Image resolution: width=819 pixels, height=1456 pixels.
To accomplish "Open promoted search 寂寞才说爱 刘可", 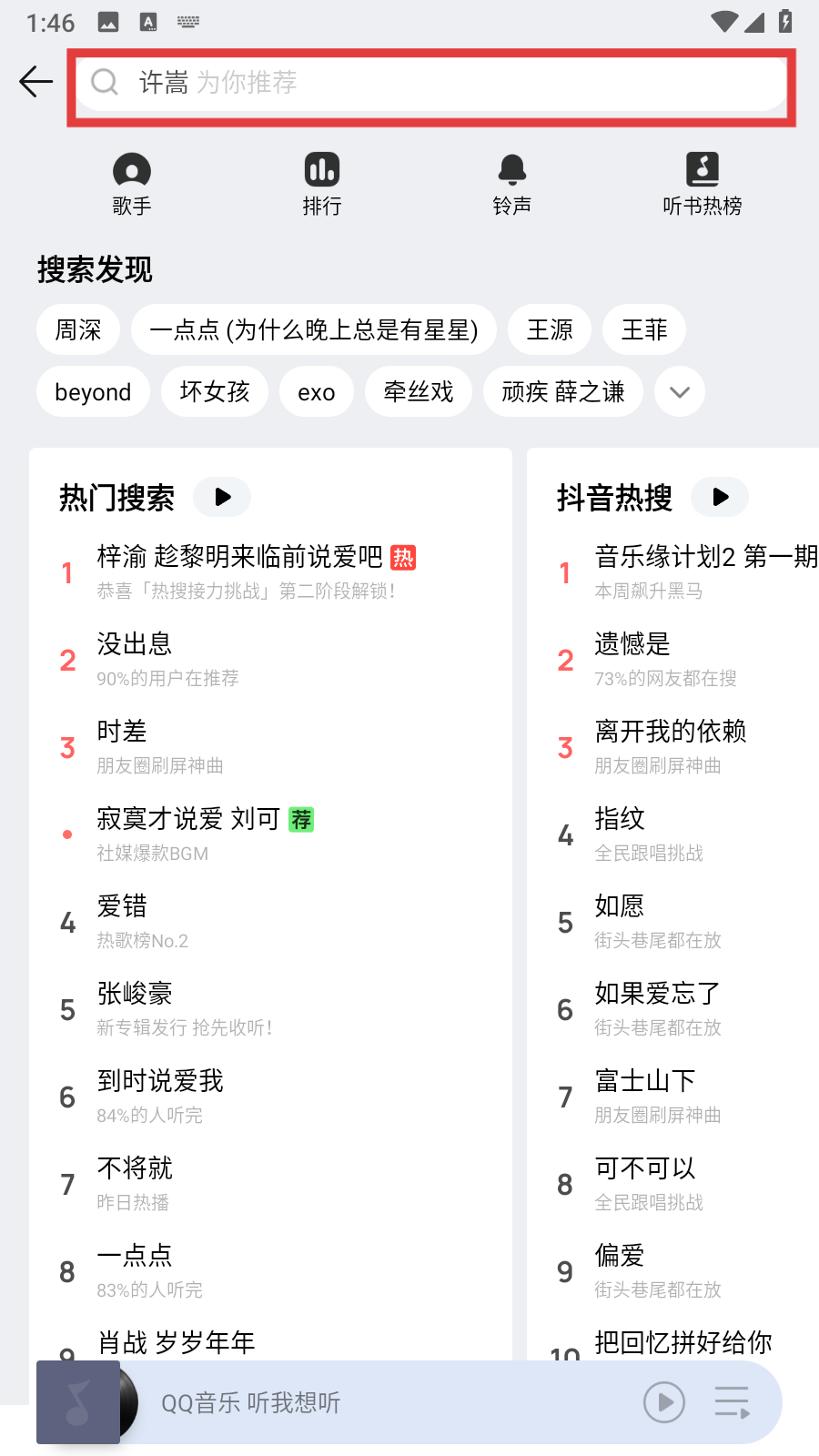I will click(x=188, y=819).
